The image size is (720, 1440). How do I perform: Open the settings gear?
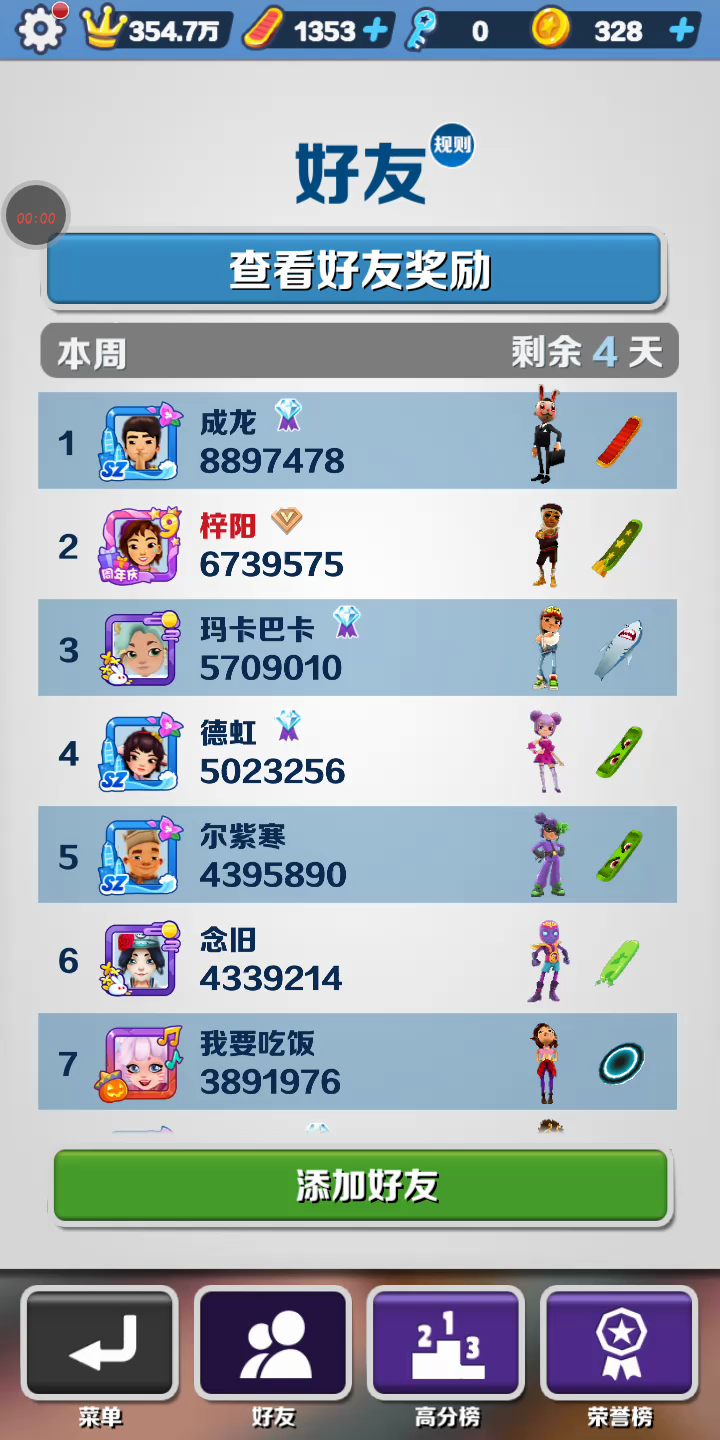[40, 30]
